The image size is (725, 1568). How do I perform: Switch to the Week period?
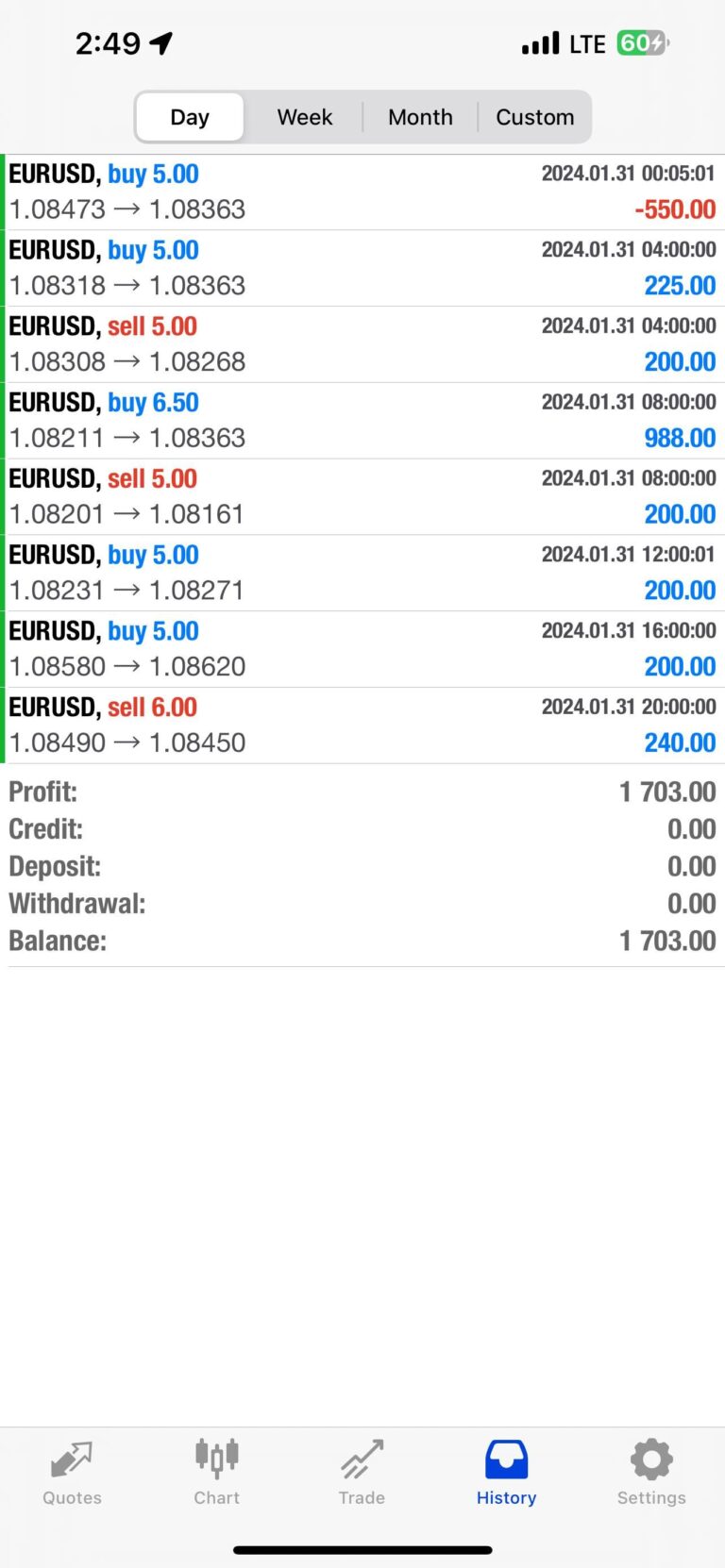click(304, 117)
